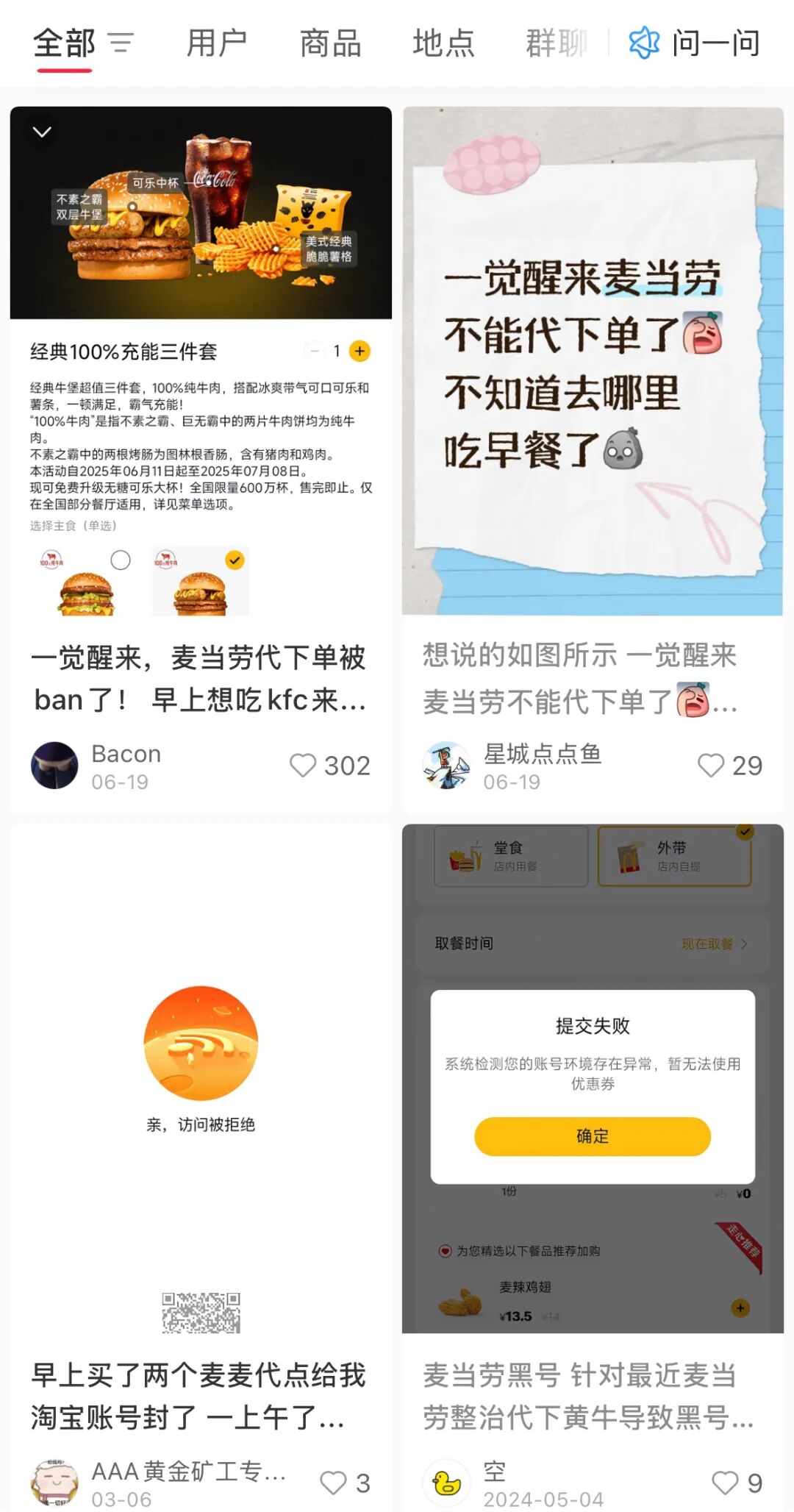This screenshot has width=794, height=1512.
Task: Like 星城点点鱼's post
Action: (x=711, y=766)
